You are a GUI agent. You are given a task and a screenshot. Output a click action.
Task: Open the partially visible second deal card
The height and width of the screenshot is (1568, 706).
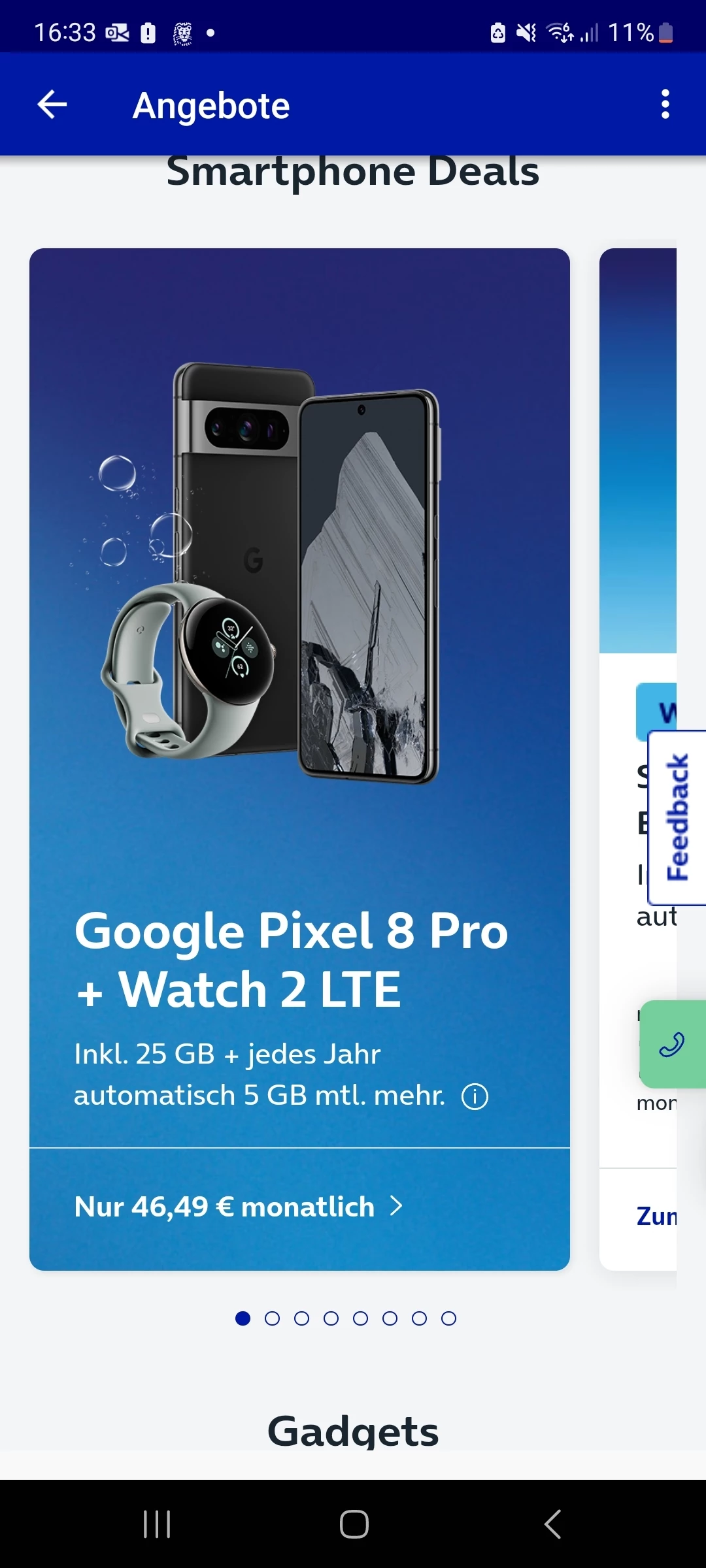[638, 457]
